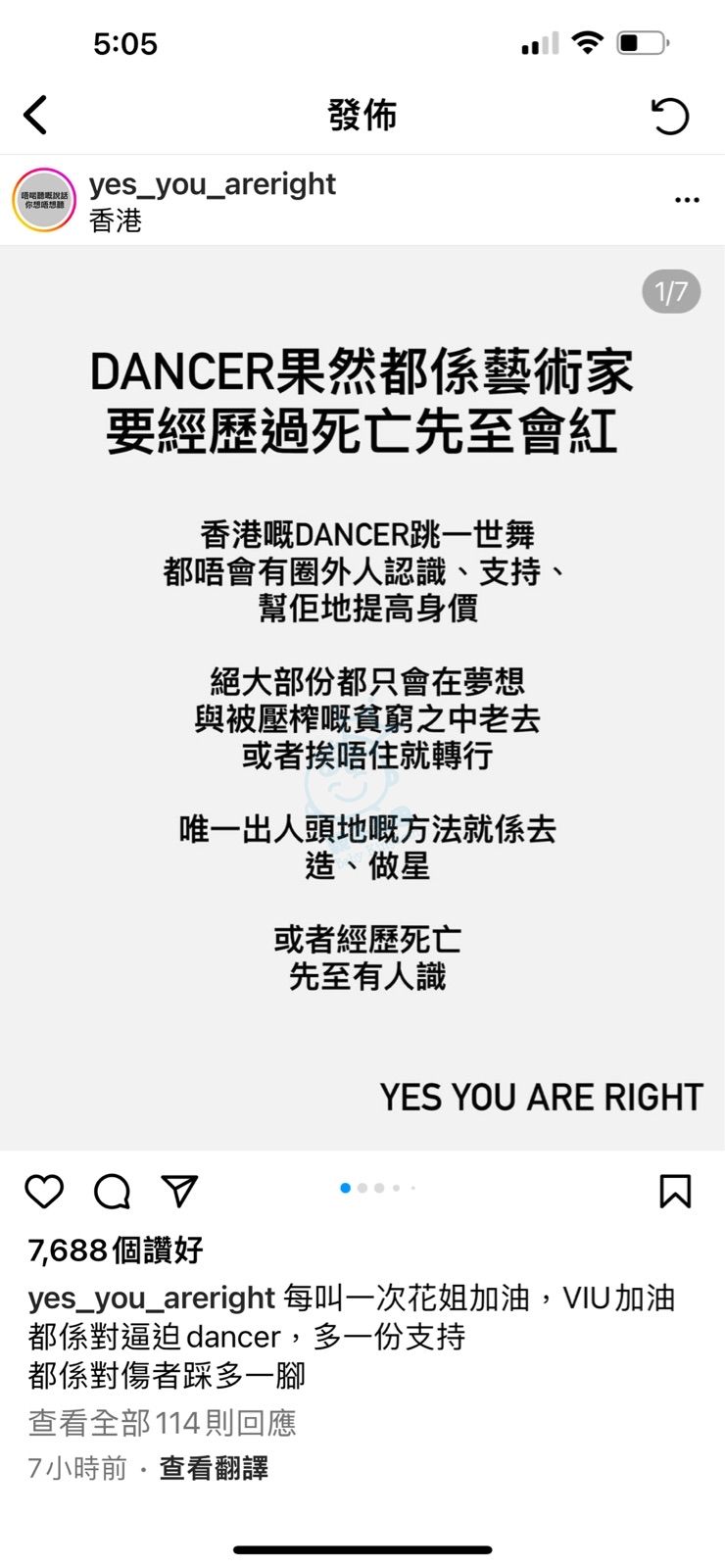Viewport: 725px width, 1568px height.
Task: Tap the refresh icon in the header
Action: coord(670,117)
